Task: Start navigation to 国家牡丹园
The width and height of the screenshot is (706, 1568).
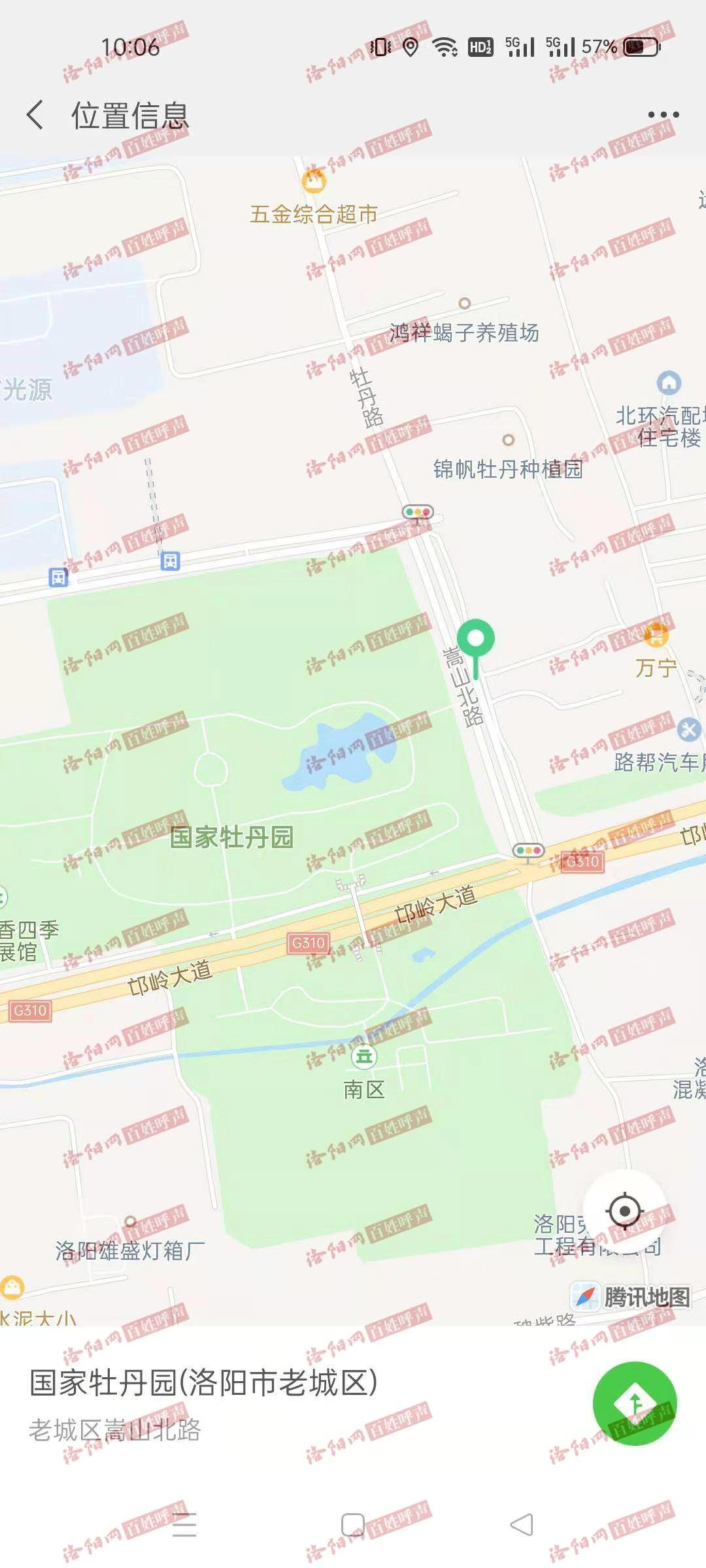Action: click(634, 1403)
